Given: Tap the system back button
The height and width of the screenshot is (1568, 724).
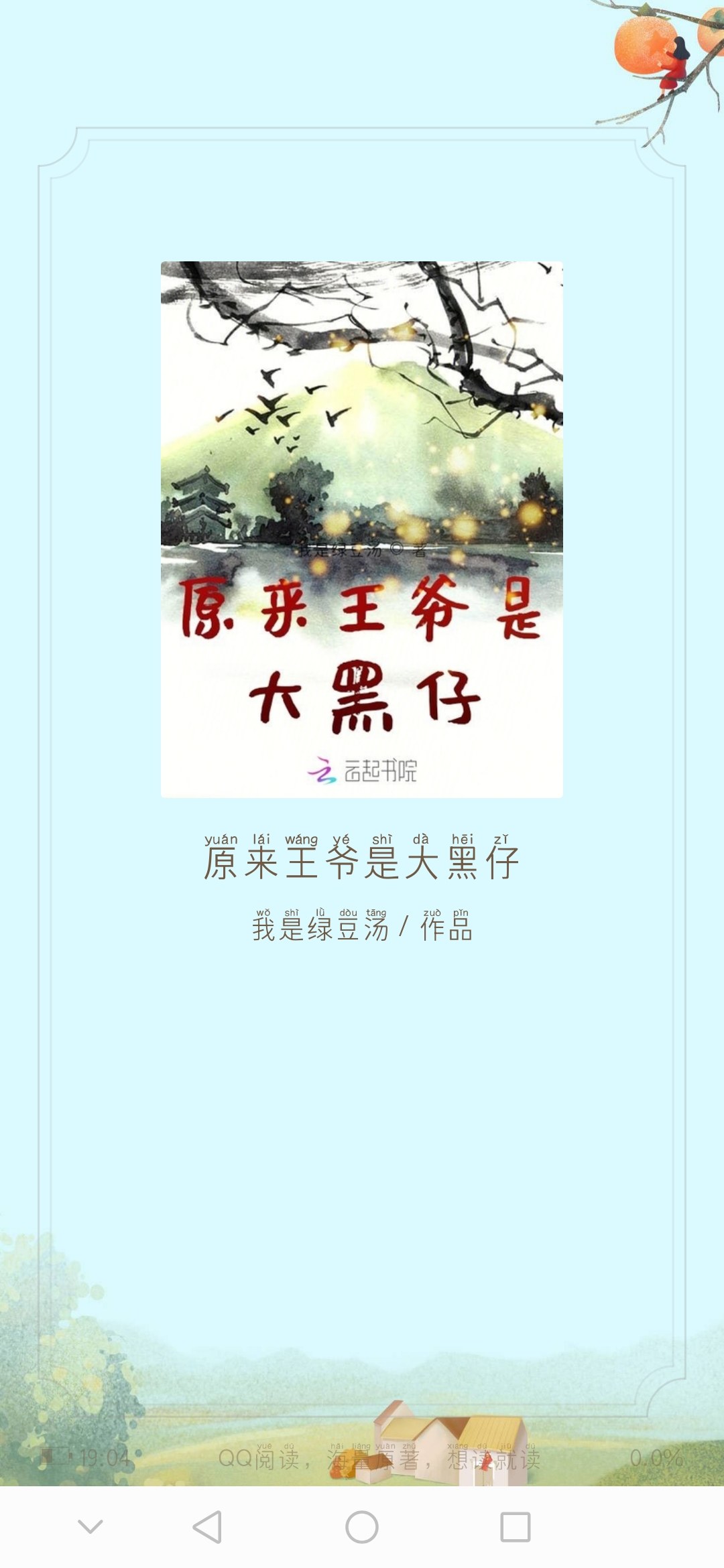Looking at the screenshot, I should coord(207,1527).
